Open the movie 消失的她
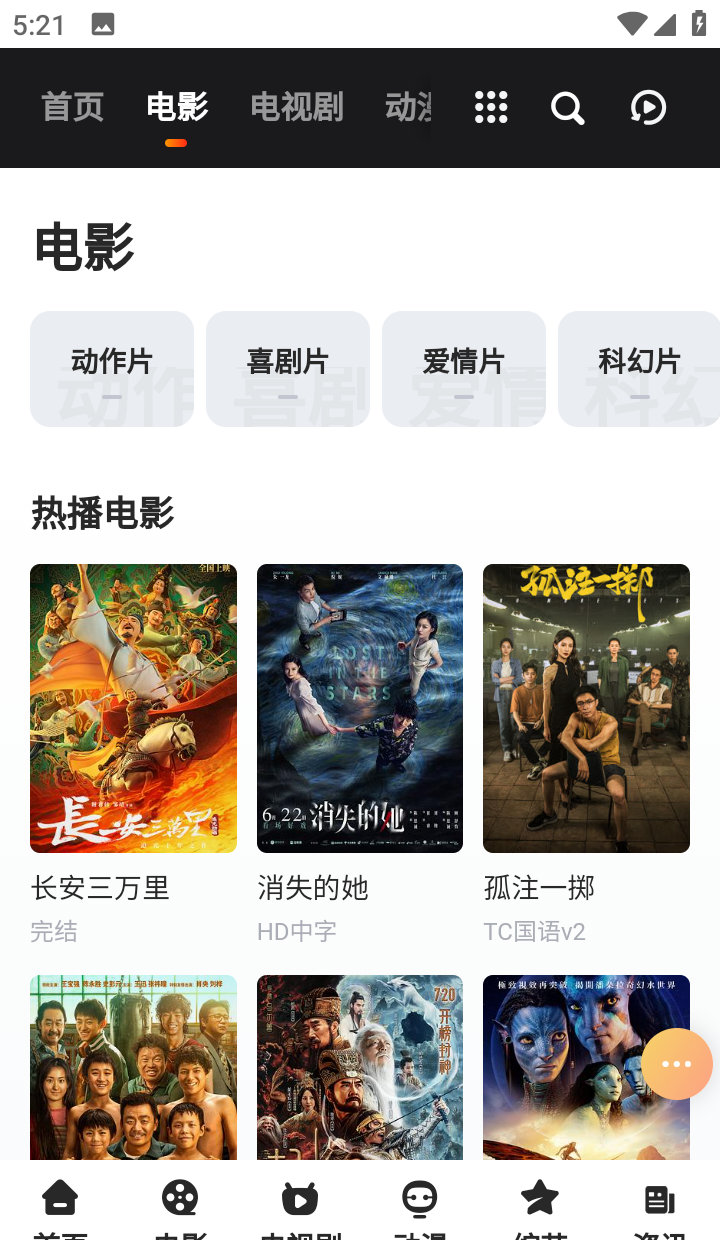The width and height of the screenshot is (720, 1240). 360,708
